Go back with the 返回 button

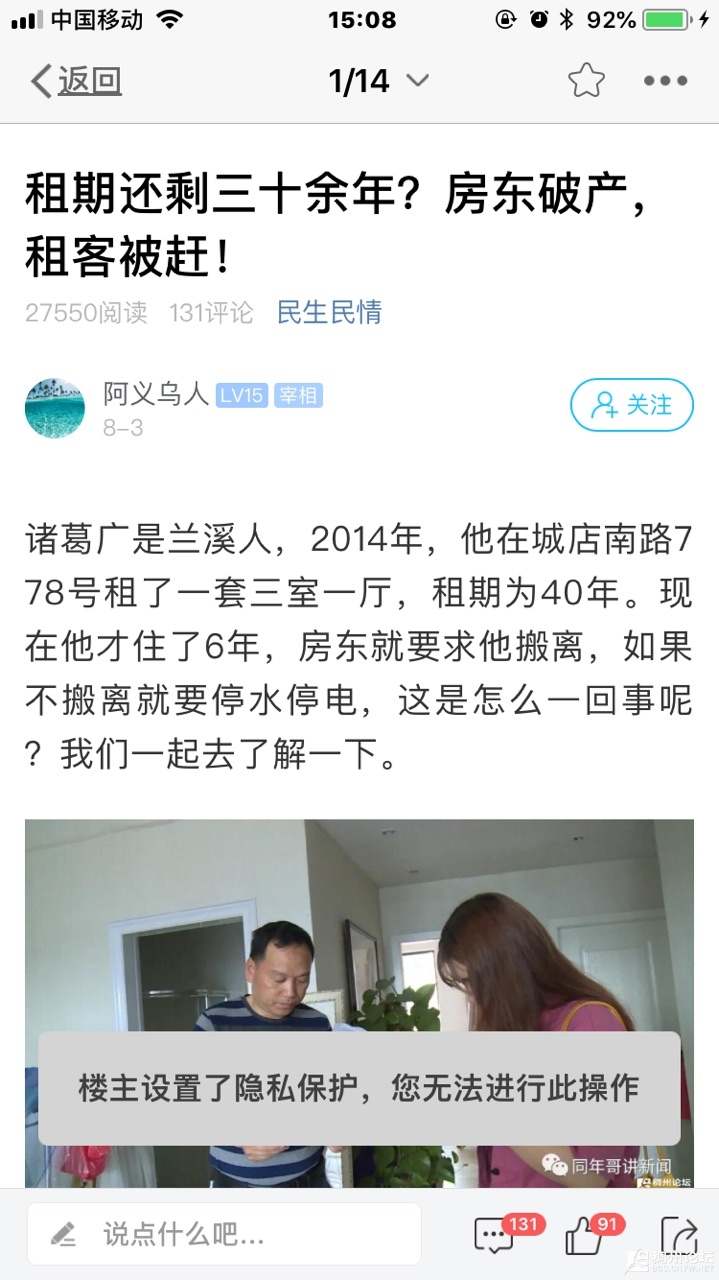pos(77,81)
